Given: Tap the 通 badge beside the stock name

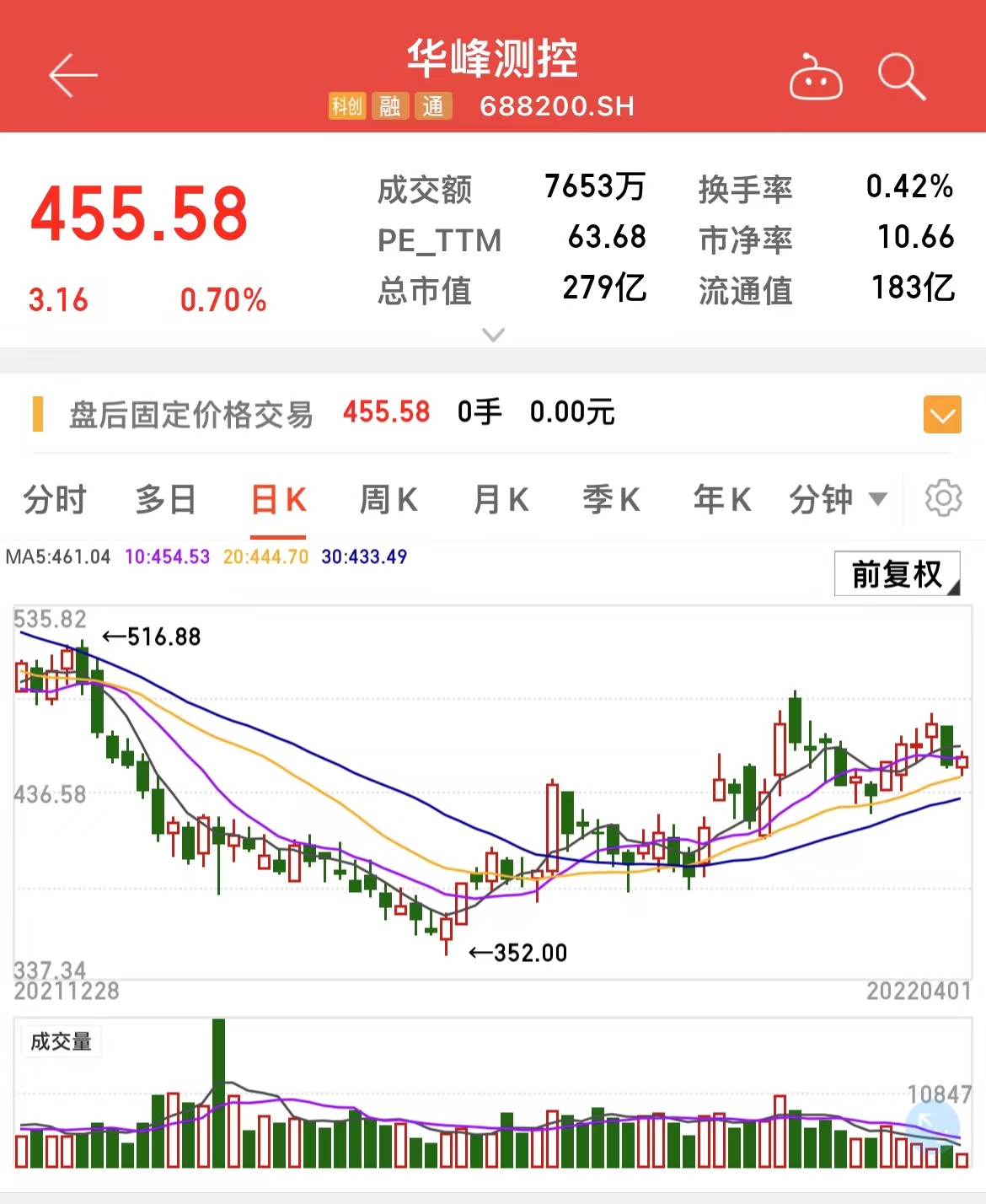Looking at the screenshot, I should pos(432,107).
